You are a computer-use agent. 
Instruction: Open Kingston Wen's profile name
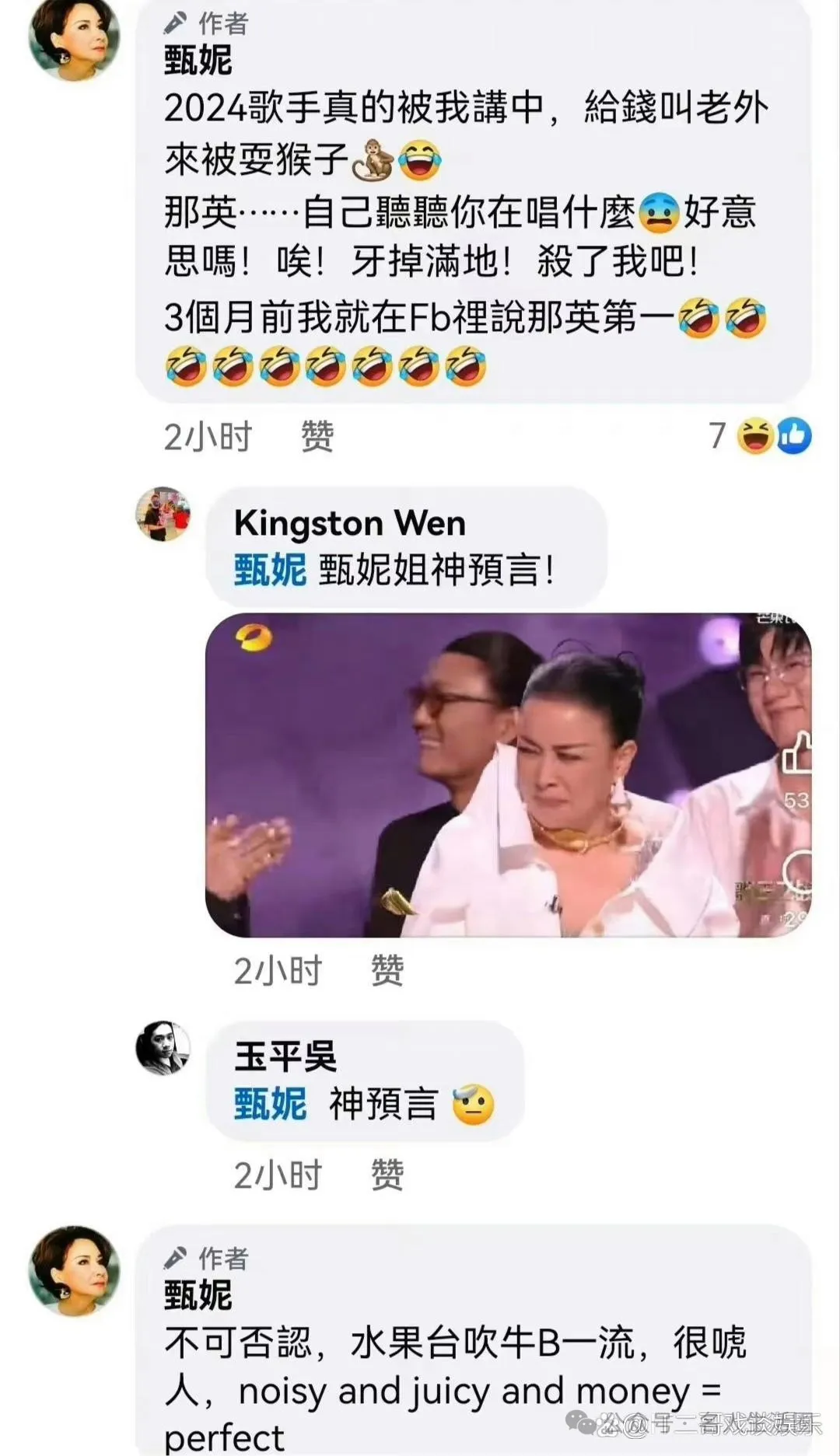click(x=349, y=523)
